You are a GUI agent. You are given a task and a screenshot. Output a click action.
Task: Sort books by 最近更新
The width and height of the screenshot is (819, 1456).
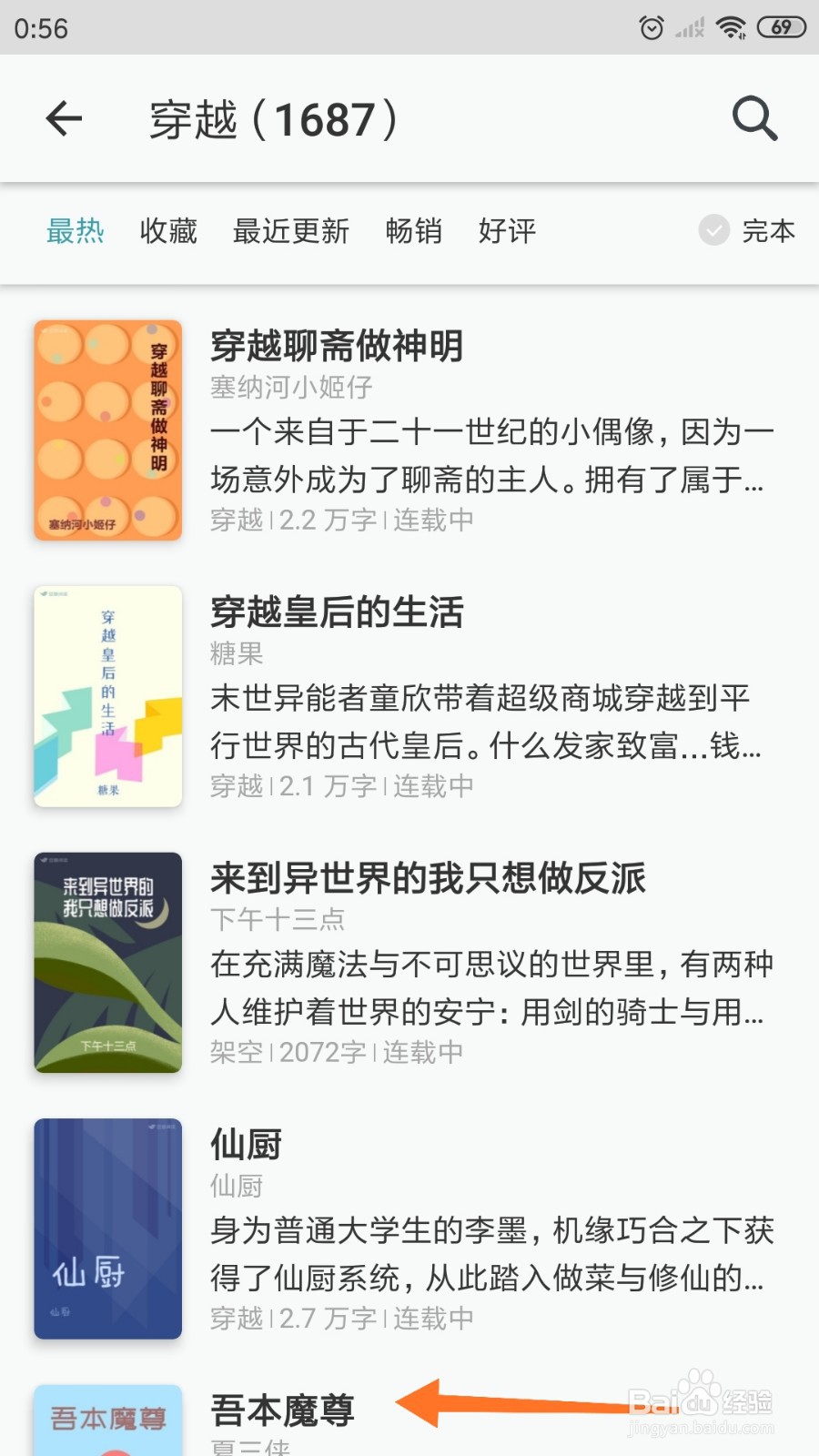point(291,231)
